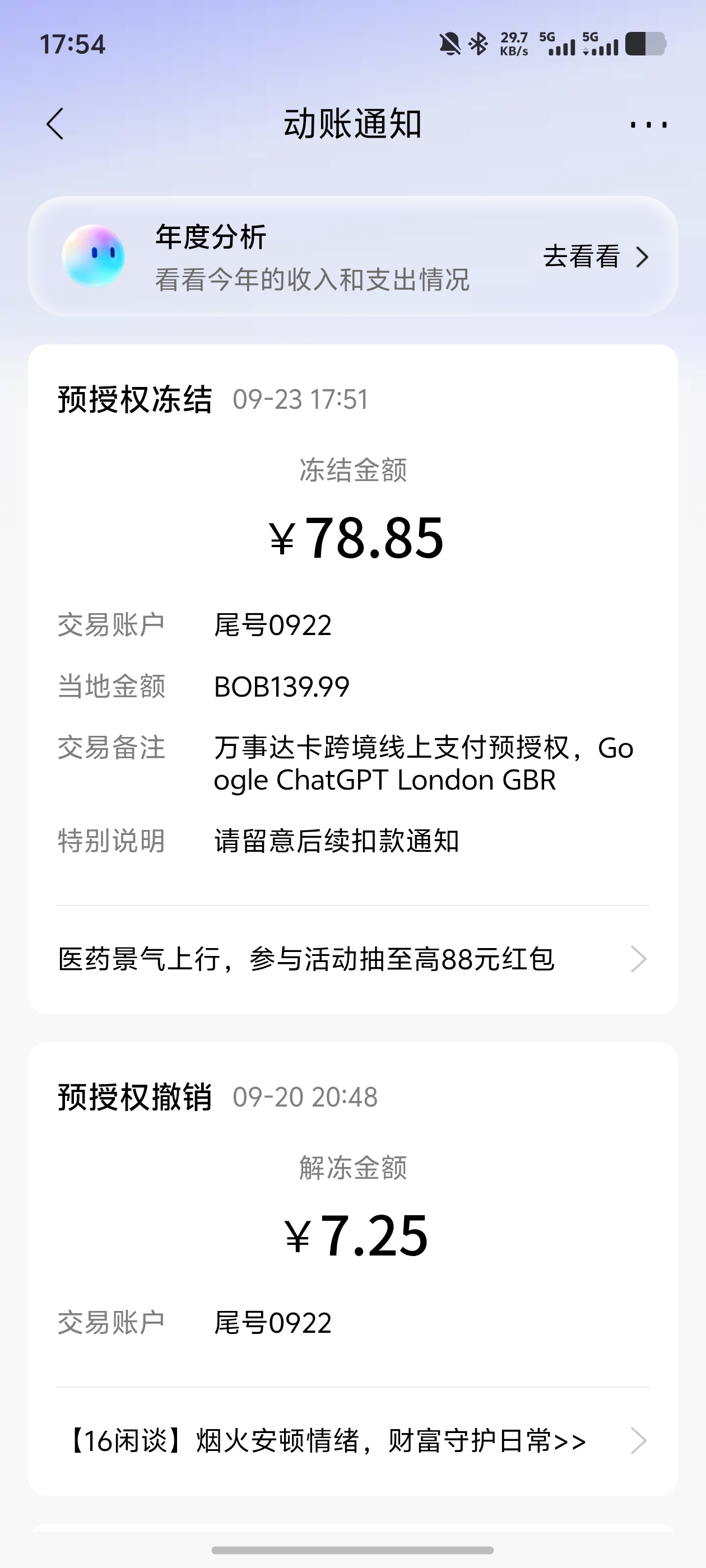Open the 预授权撤销 ¥7.25 transaction card

352,1214
